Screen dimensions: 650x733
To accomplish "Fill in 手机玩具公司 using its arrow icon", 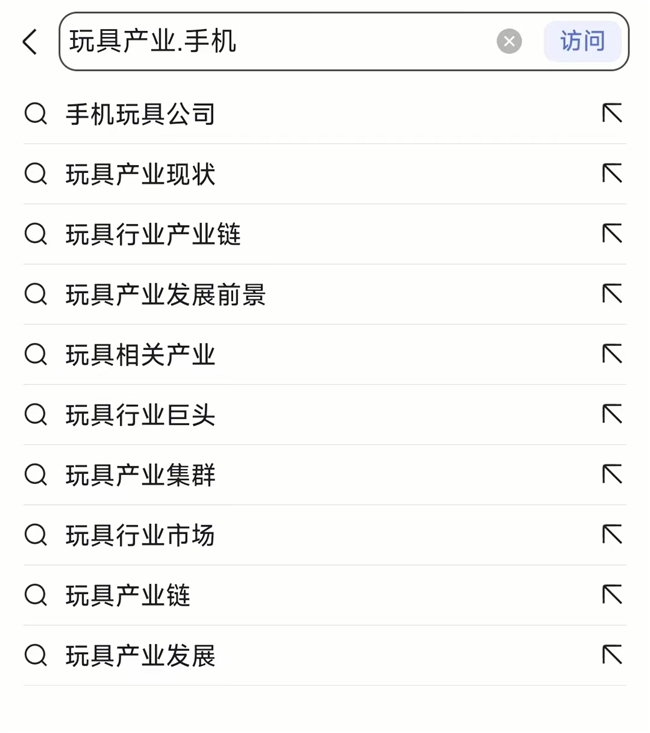I will [612, 114].
